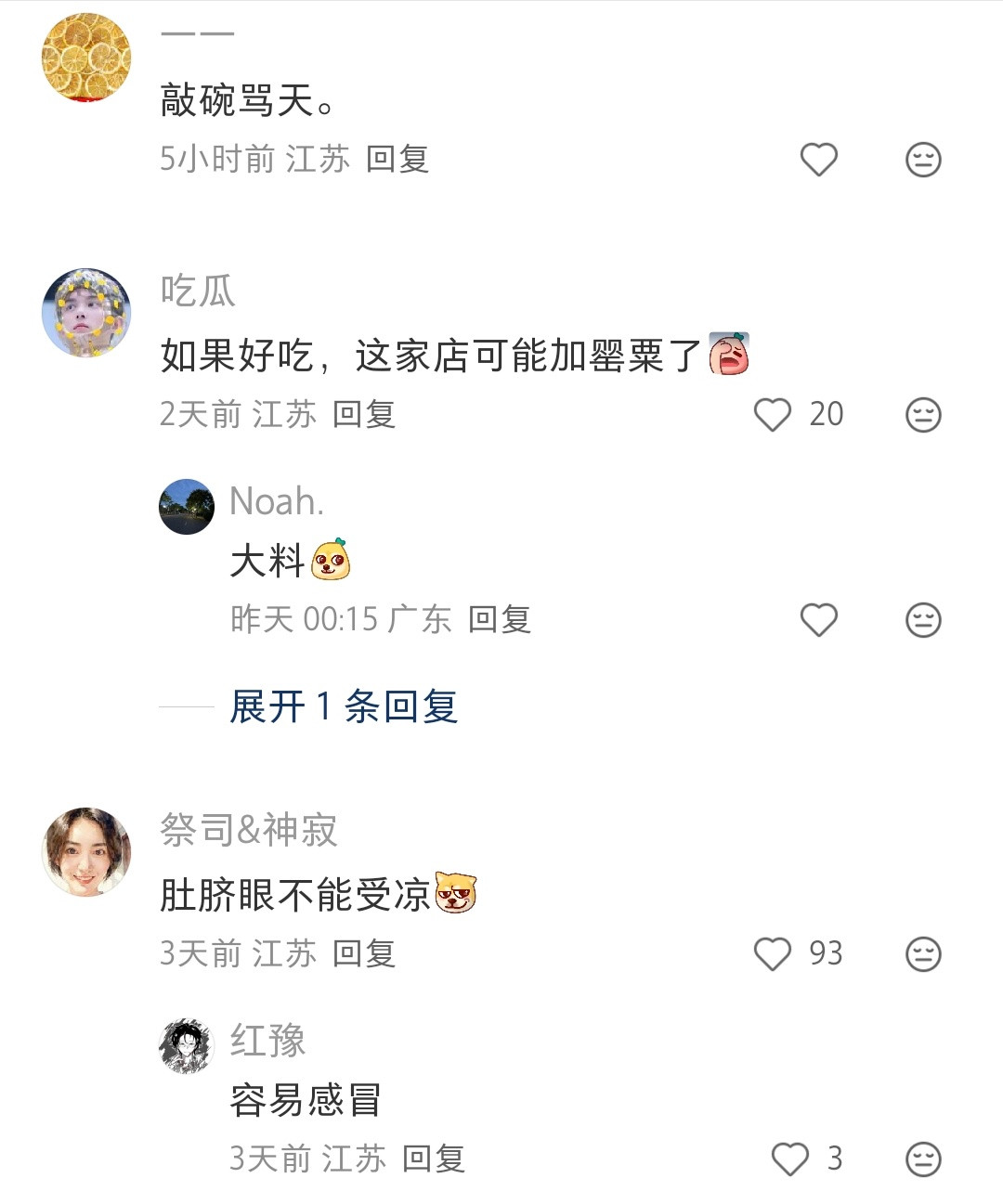The height and width of the screenshot is (1204, 1003).
Task: Reply to Noah.'s 大料 reply
Action: (x=500, y=619)
